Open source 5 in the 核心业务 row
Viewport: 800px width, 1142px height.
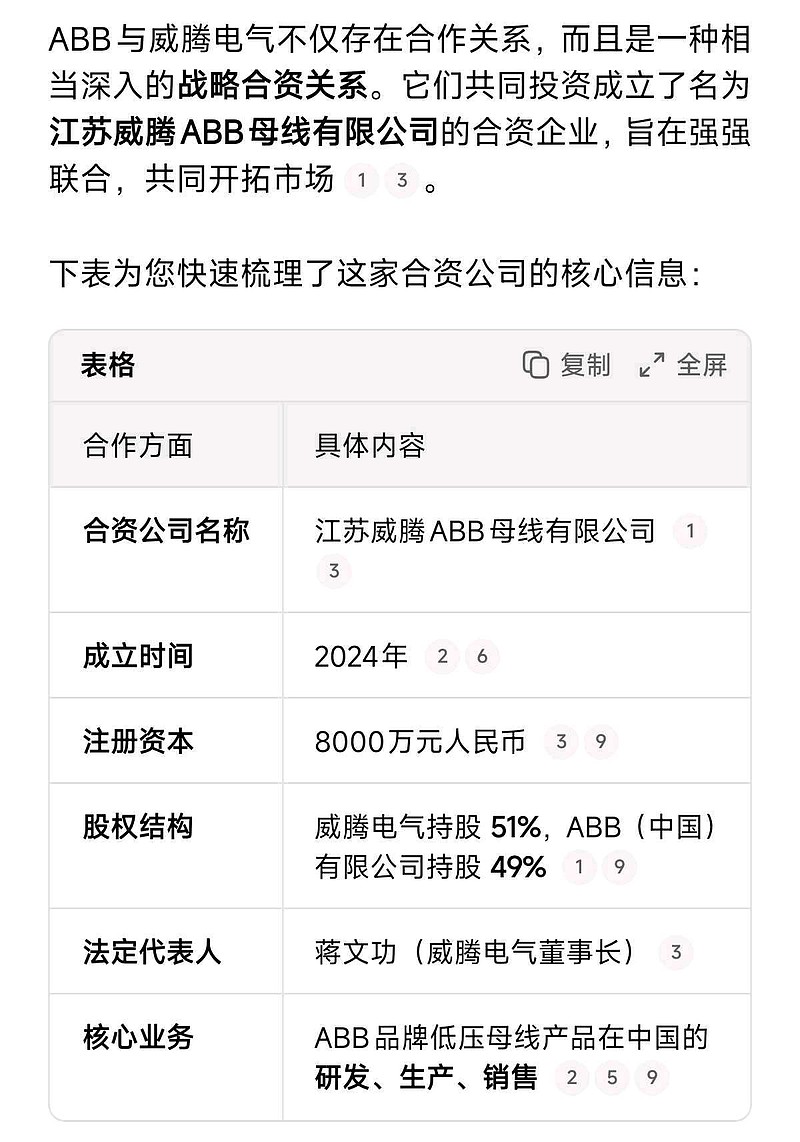pos(611,1078)
